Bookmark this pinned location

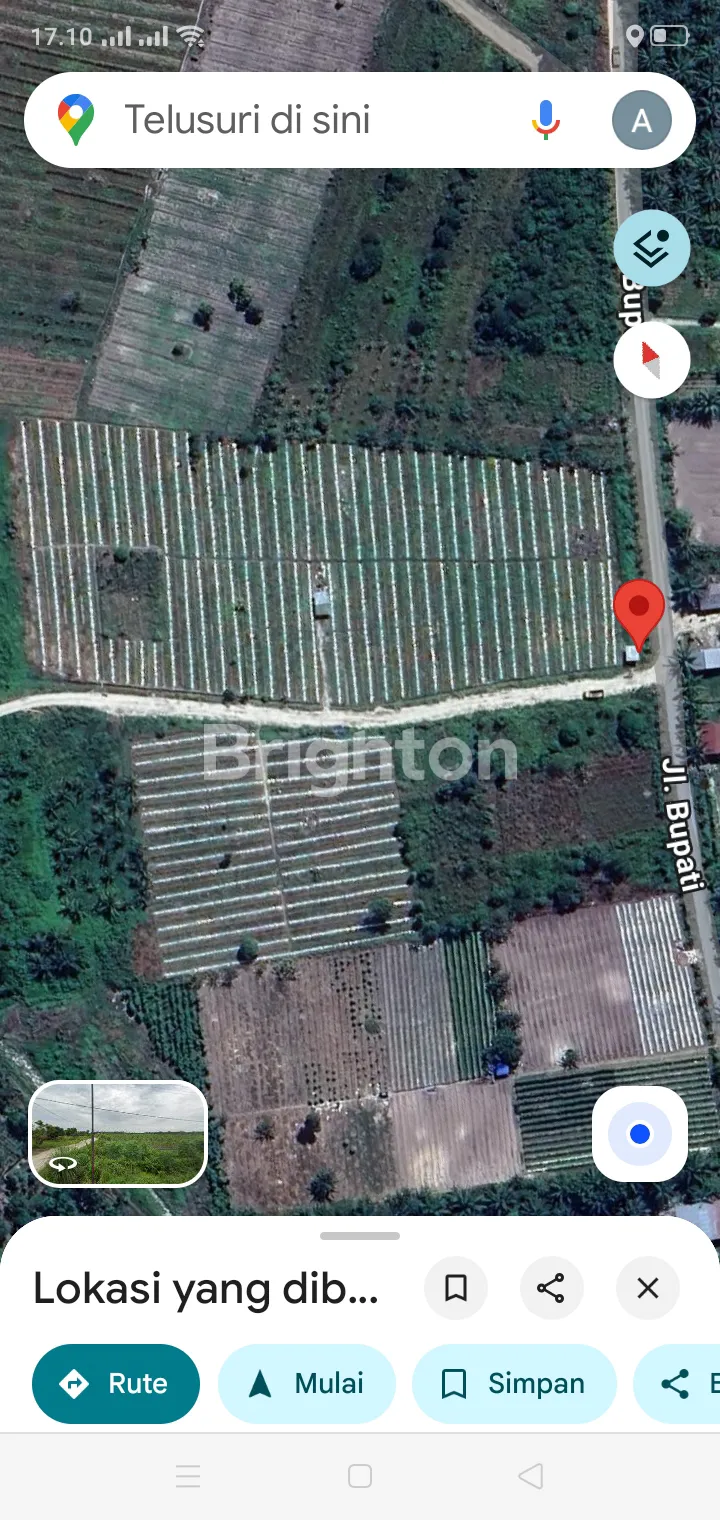point(456,1288)
